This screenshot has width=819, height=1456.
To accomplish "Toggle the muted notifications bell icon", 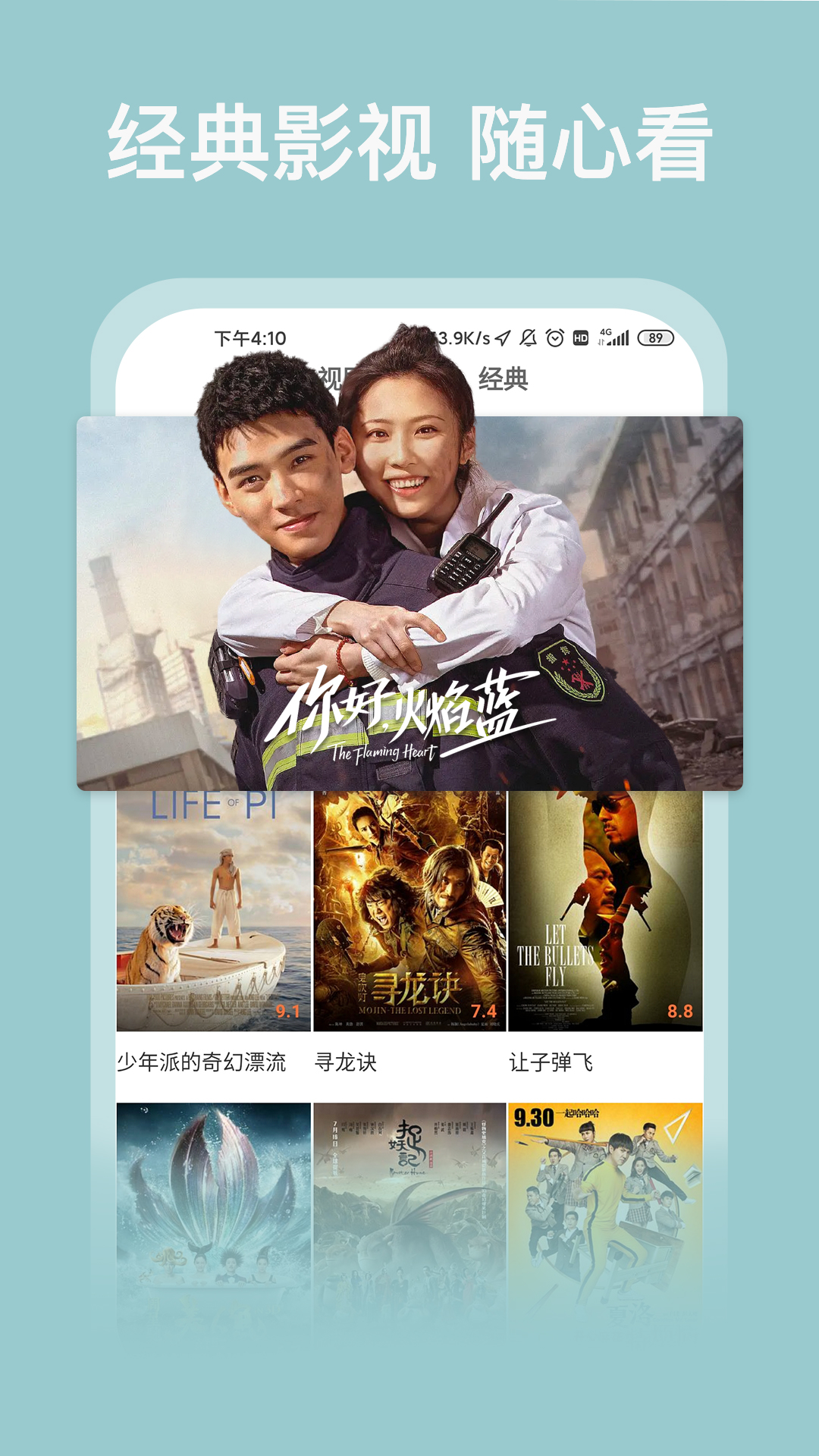I will click(529, 337).
